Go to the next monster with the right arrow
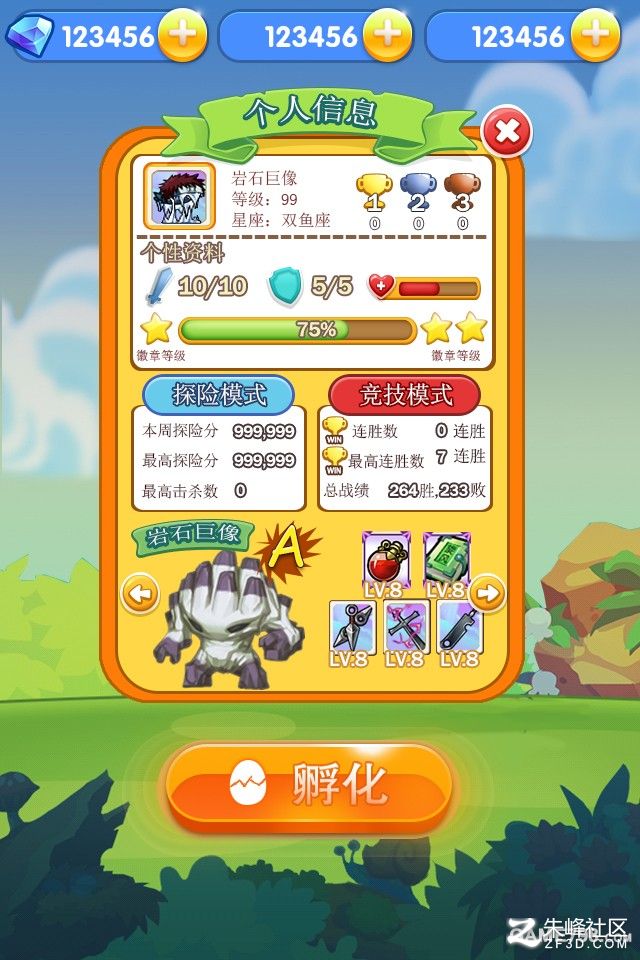640x960 pixels. (487, 594)
